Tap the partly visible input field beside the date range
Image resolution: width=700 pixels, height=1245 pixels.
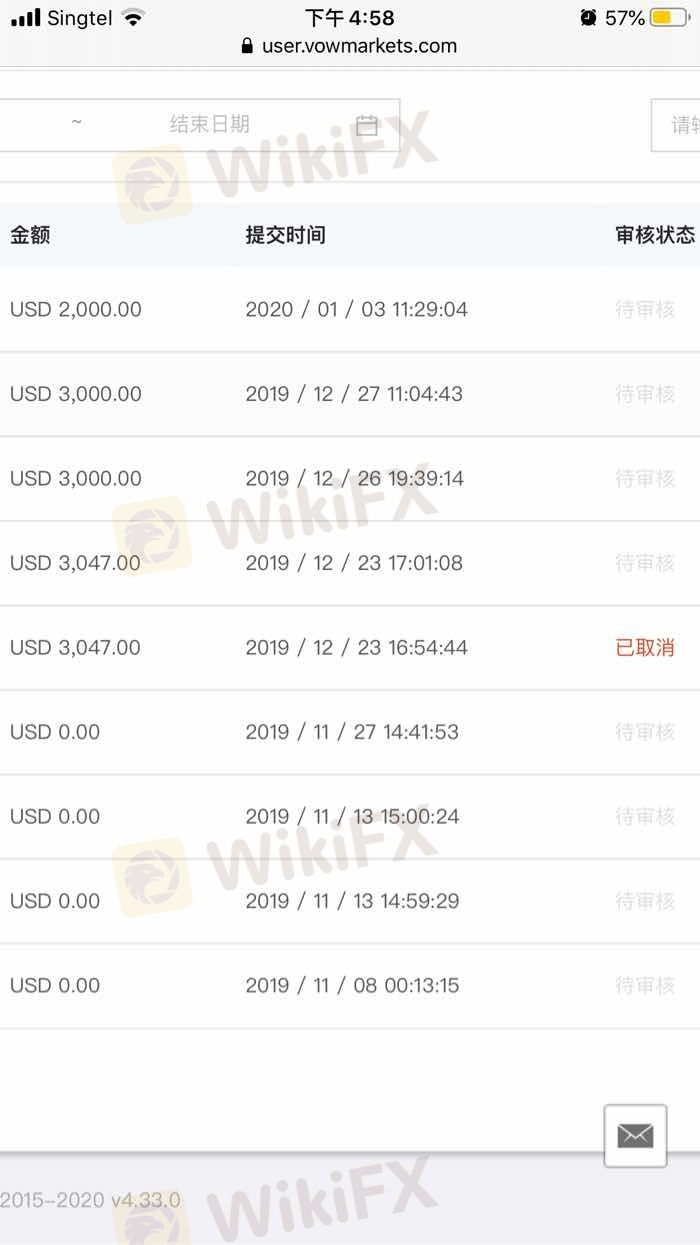click(676, 125)
